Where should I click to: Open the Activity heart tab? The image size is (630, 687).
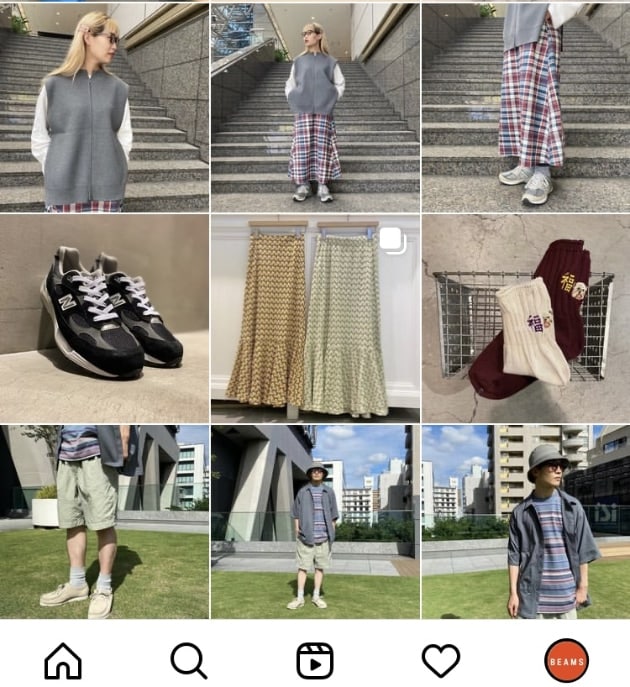(440, 660)
